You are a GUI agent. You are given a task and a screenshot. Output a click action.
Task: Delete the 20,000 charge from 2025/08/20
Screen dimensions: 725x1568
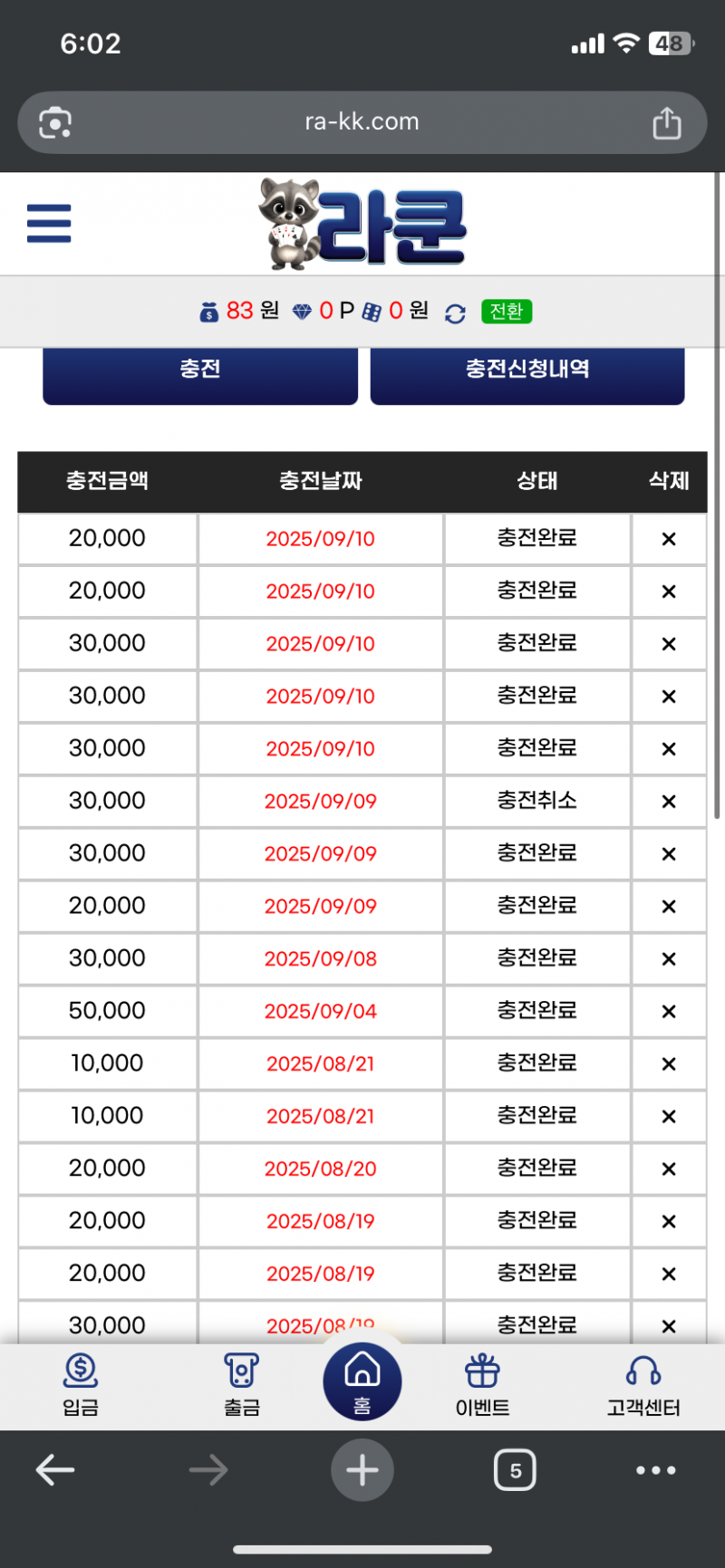[669, 1169]
